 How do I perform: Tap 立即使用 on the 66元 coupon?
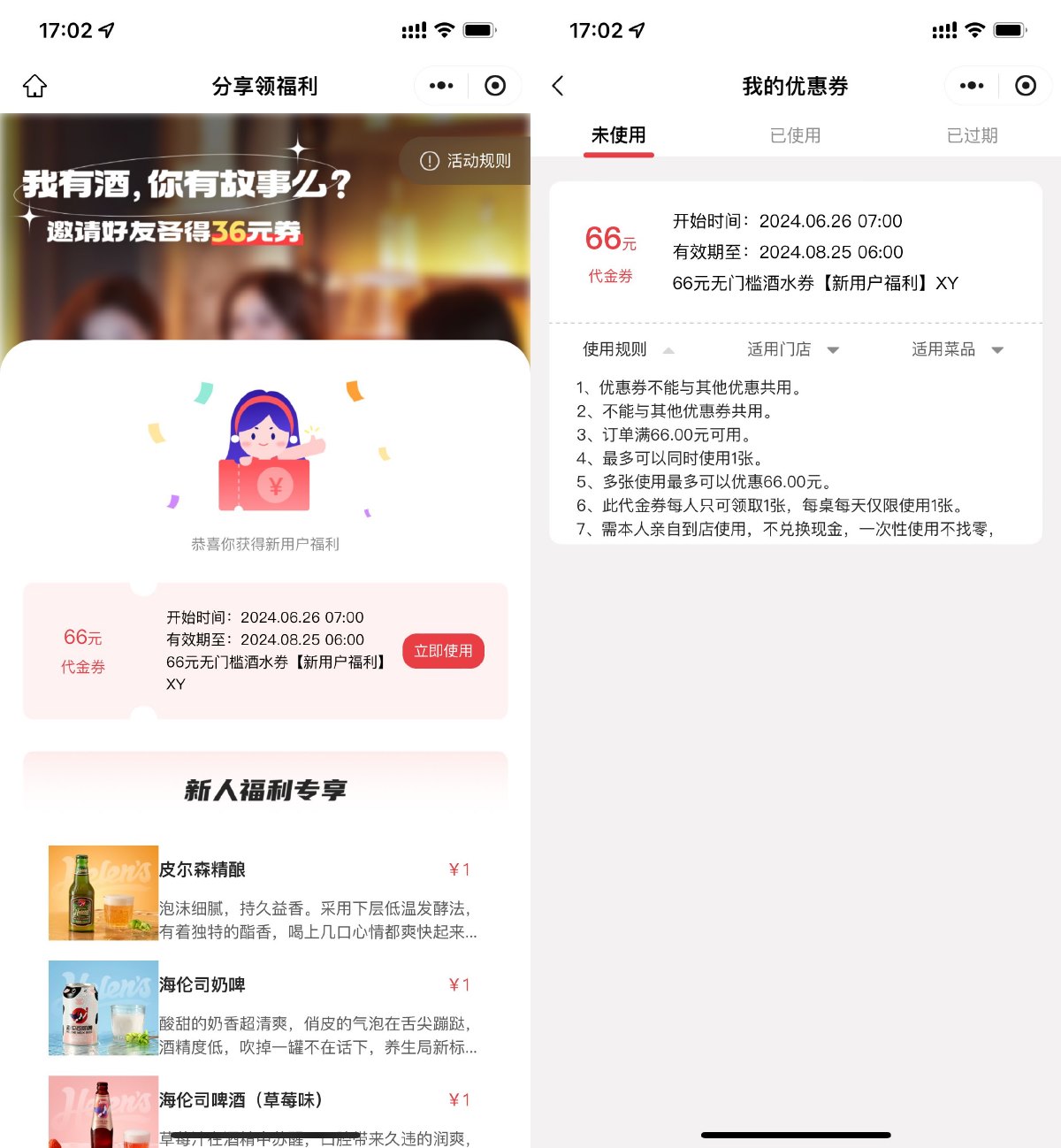443,651
